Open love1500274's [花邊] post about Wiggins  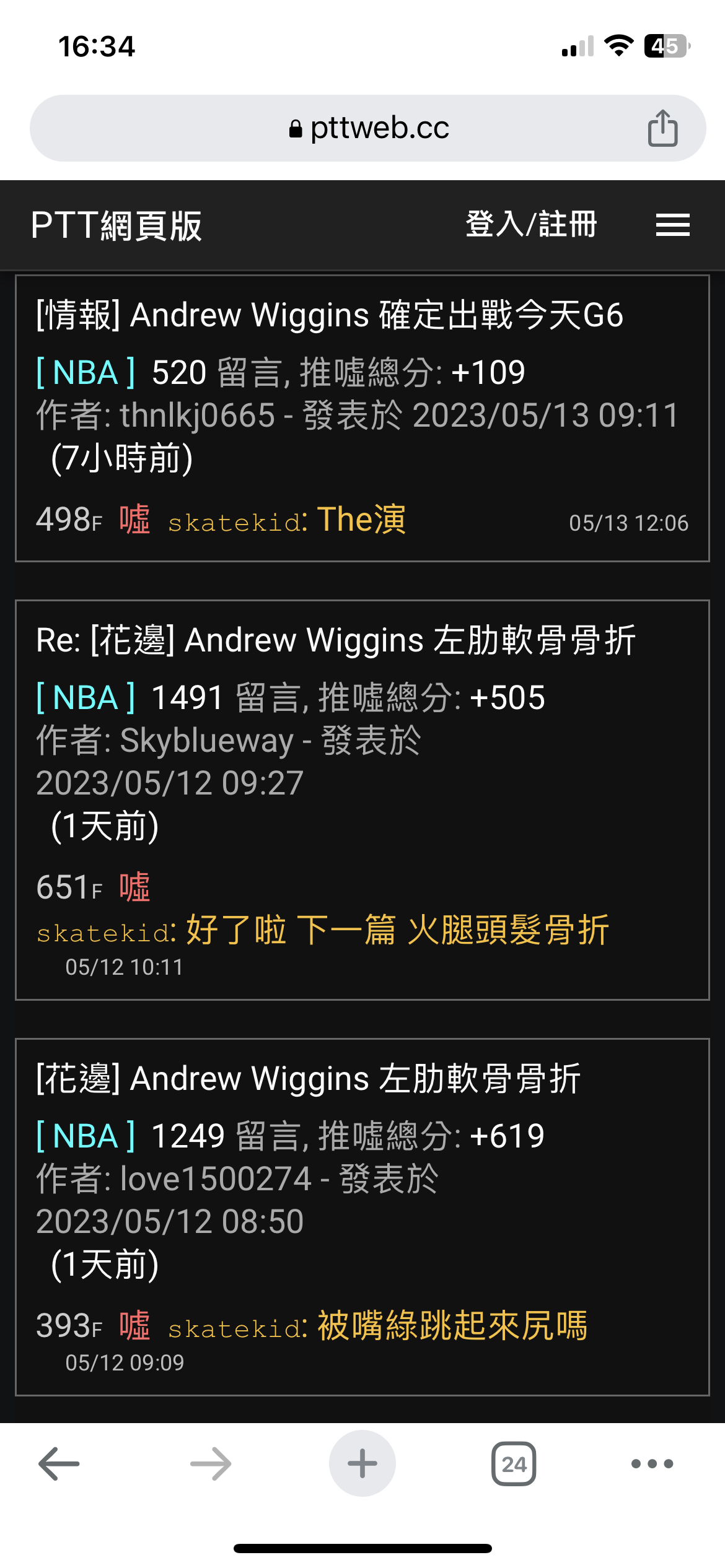point(309,1079)
